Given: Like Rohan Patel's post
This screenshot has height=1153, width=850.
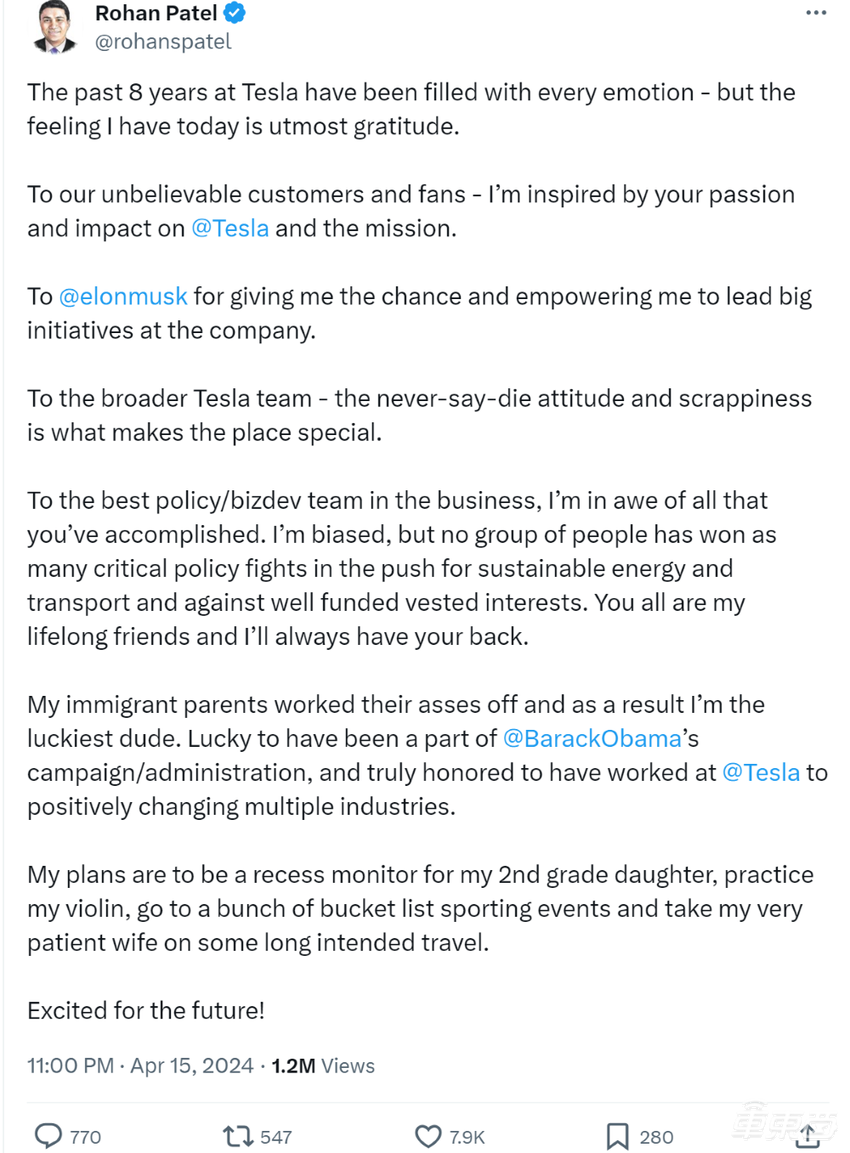Looking at the screenshot, I should click(429, 1136).
